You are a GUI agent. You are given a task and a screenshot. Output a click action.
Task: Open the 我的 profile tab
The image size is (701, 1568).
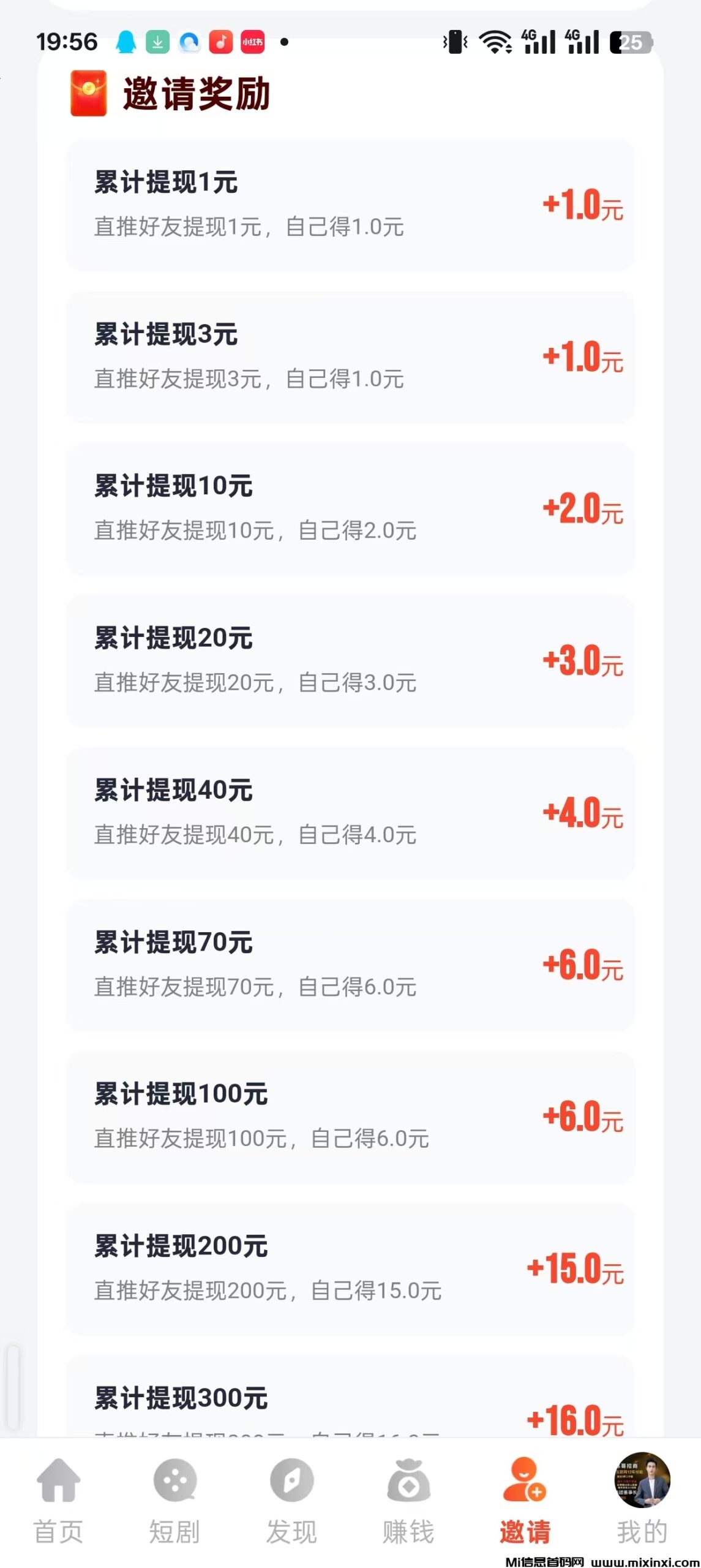642,1498
